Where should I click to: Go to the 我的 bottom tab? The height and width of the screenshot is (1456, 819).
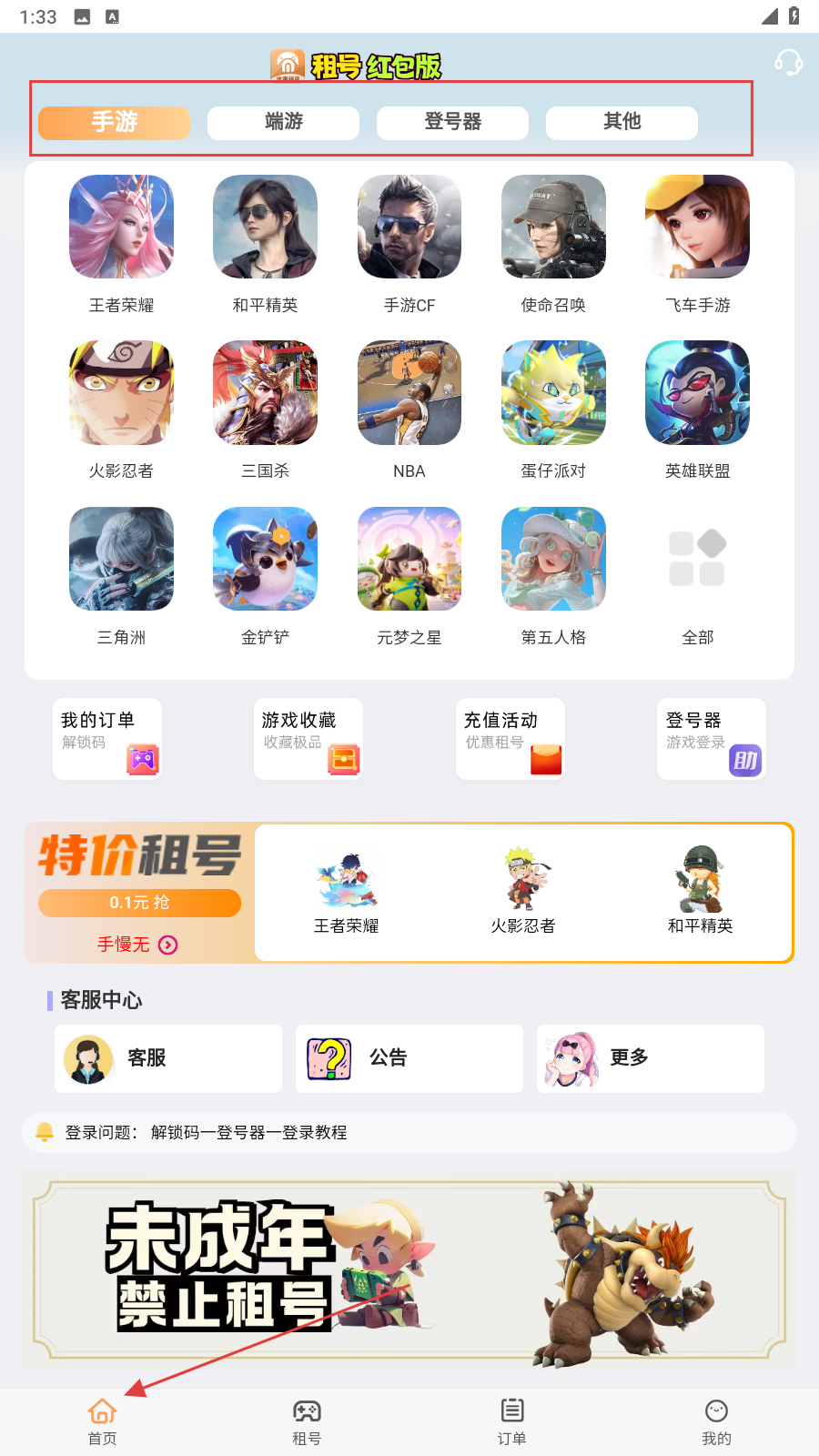click(716, 1421)
